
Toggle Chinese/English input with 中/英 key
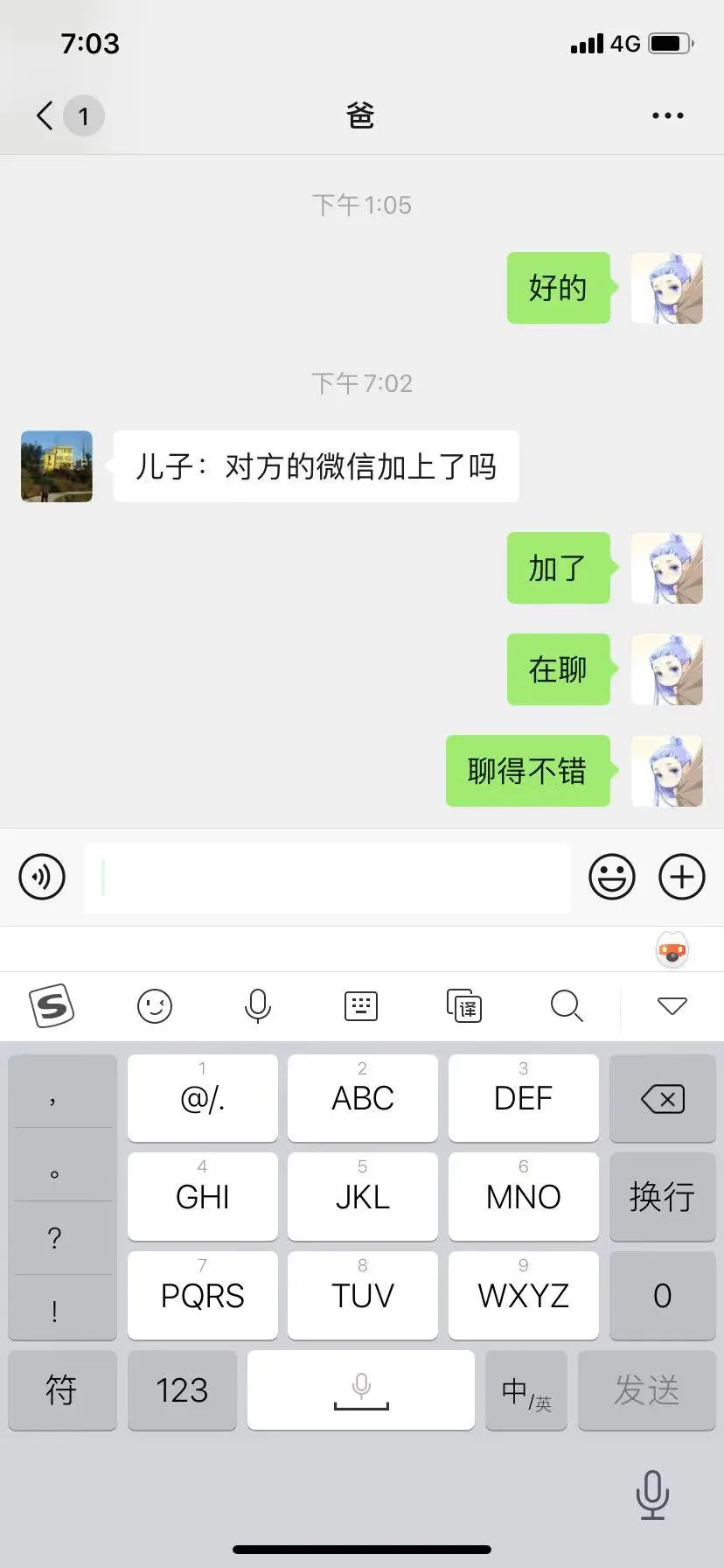[526, 1390]
